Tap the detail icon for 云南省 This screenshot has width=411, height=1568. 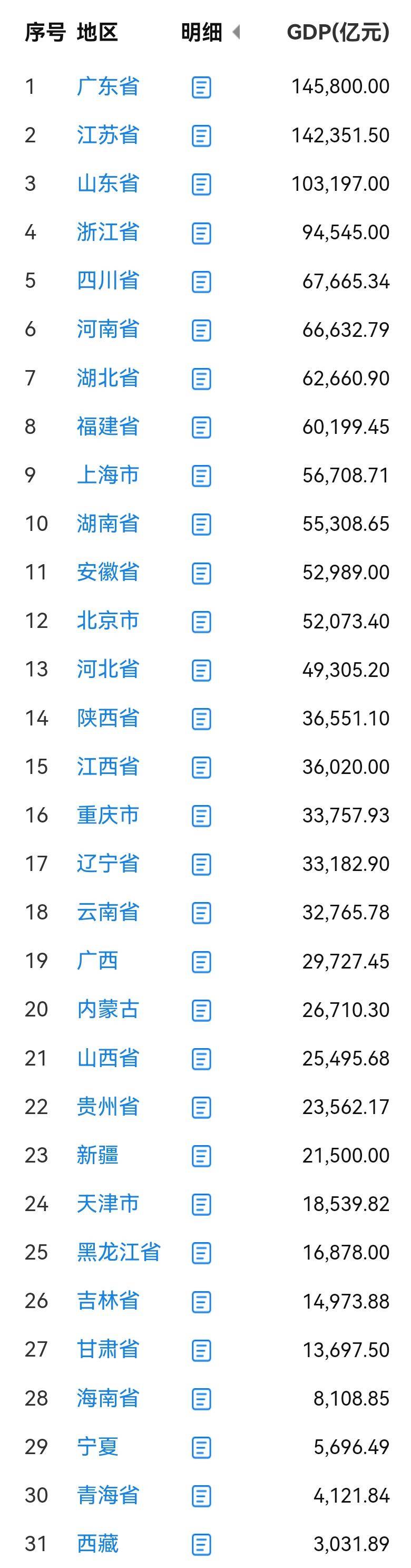(x=201, y=913)
